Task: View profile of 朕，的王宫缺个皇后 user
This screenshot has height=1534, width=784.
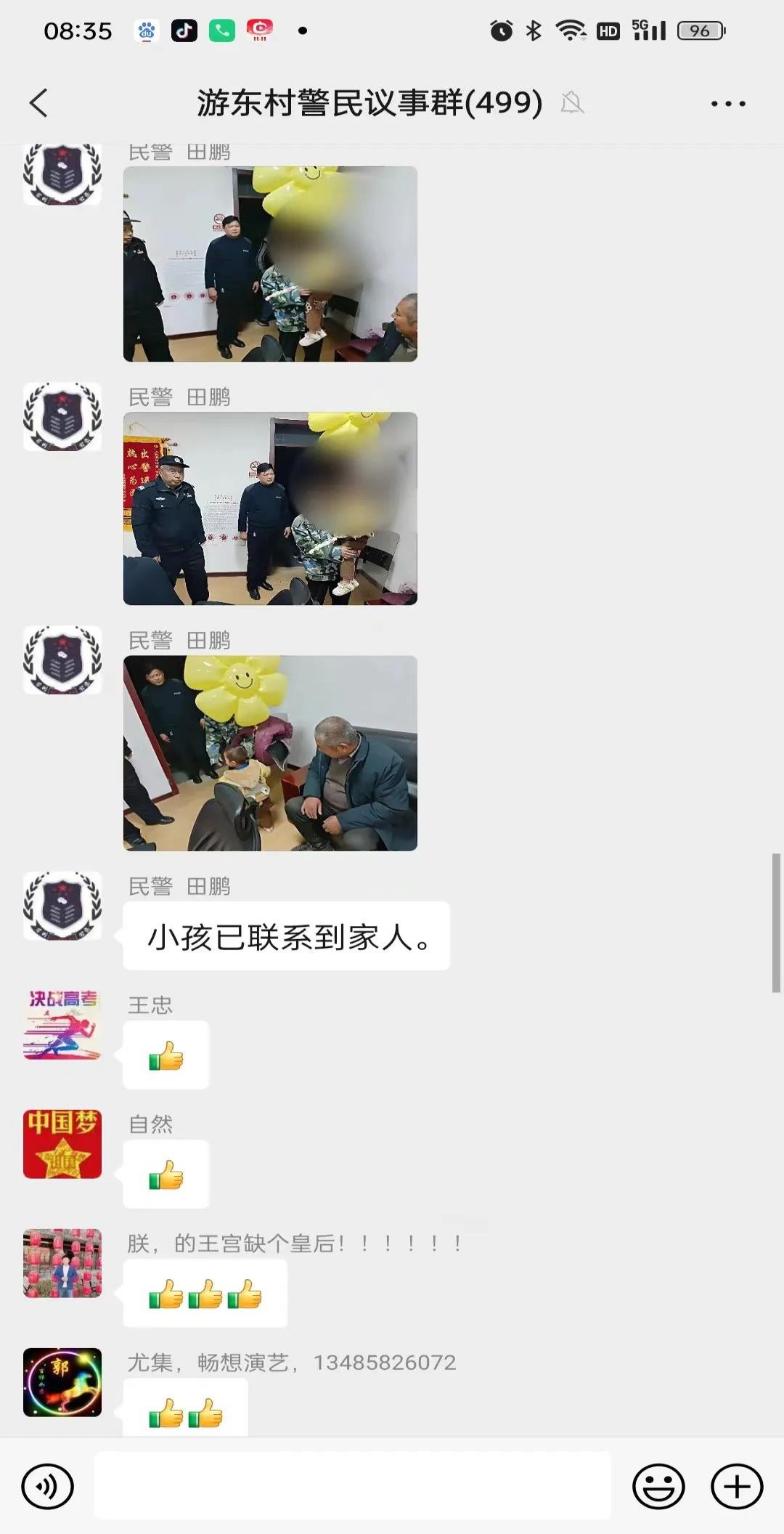Action: (62, 1263)
